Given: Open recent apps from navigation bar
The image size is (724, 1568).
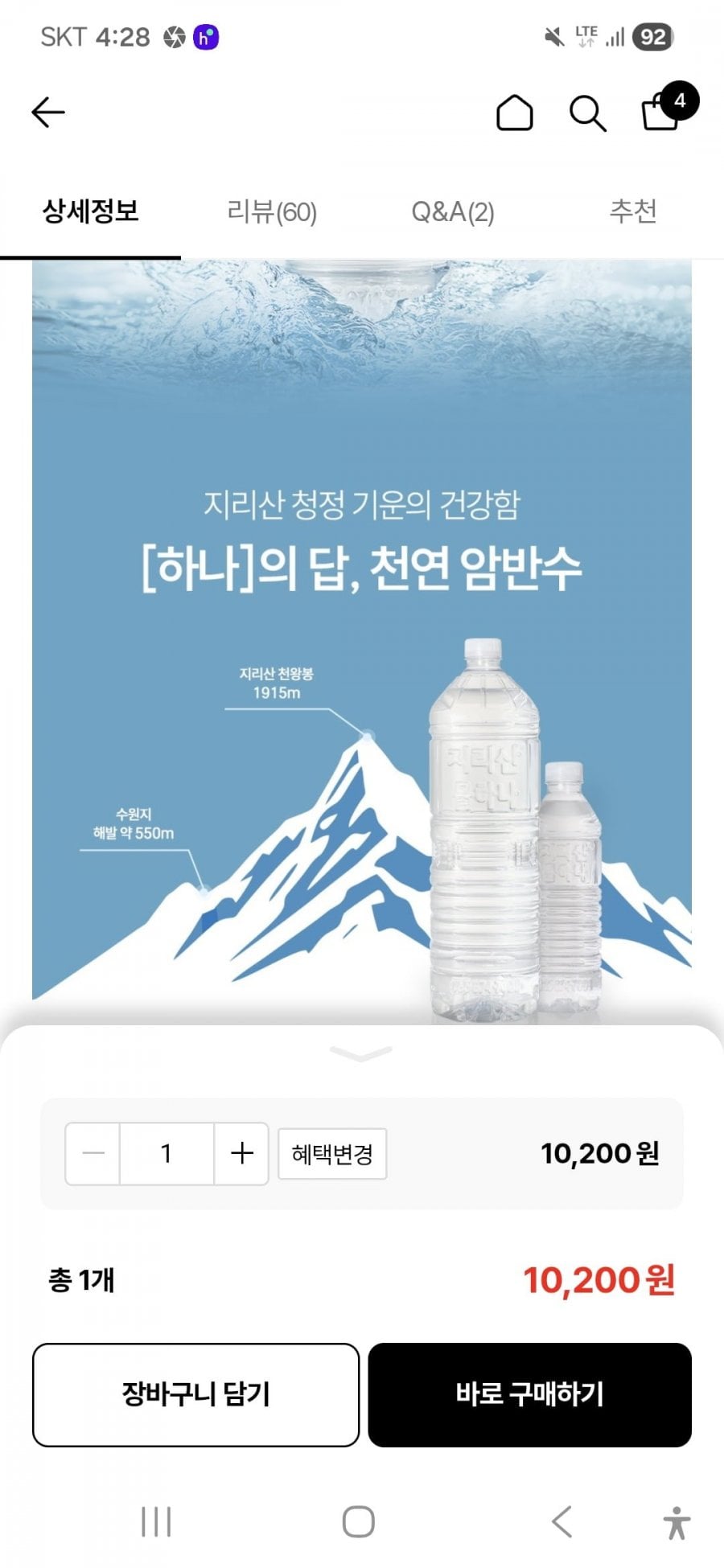Looking at the screenshot, I should pyautogui.click(x=156, y=1521).
